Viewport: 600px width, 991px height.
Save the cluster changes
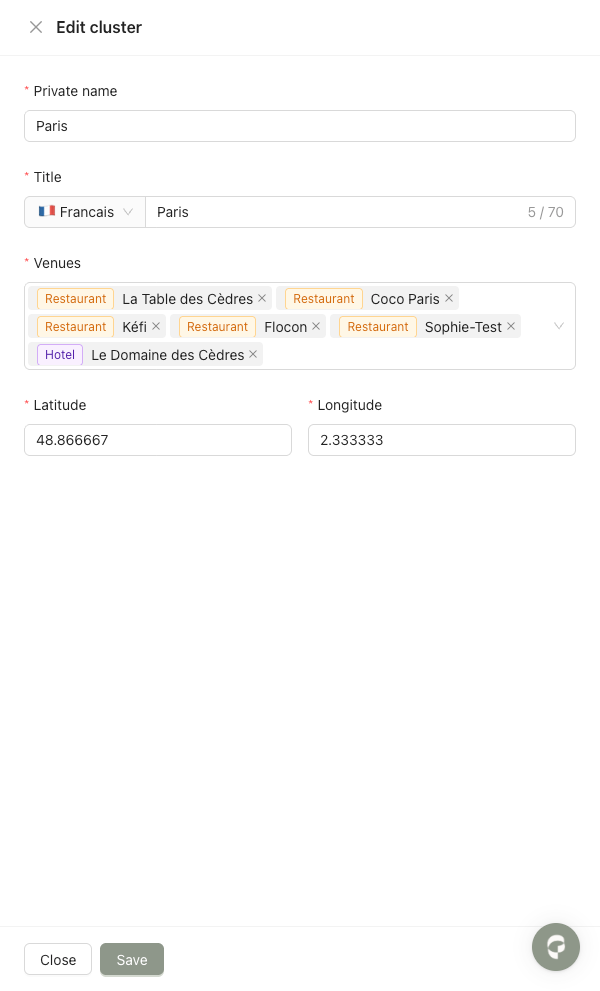click(132, 960)
